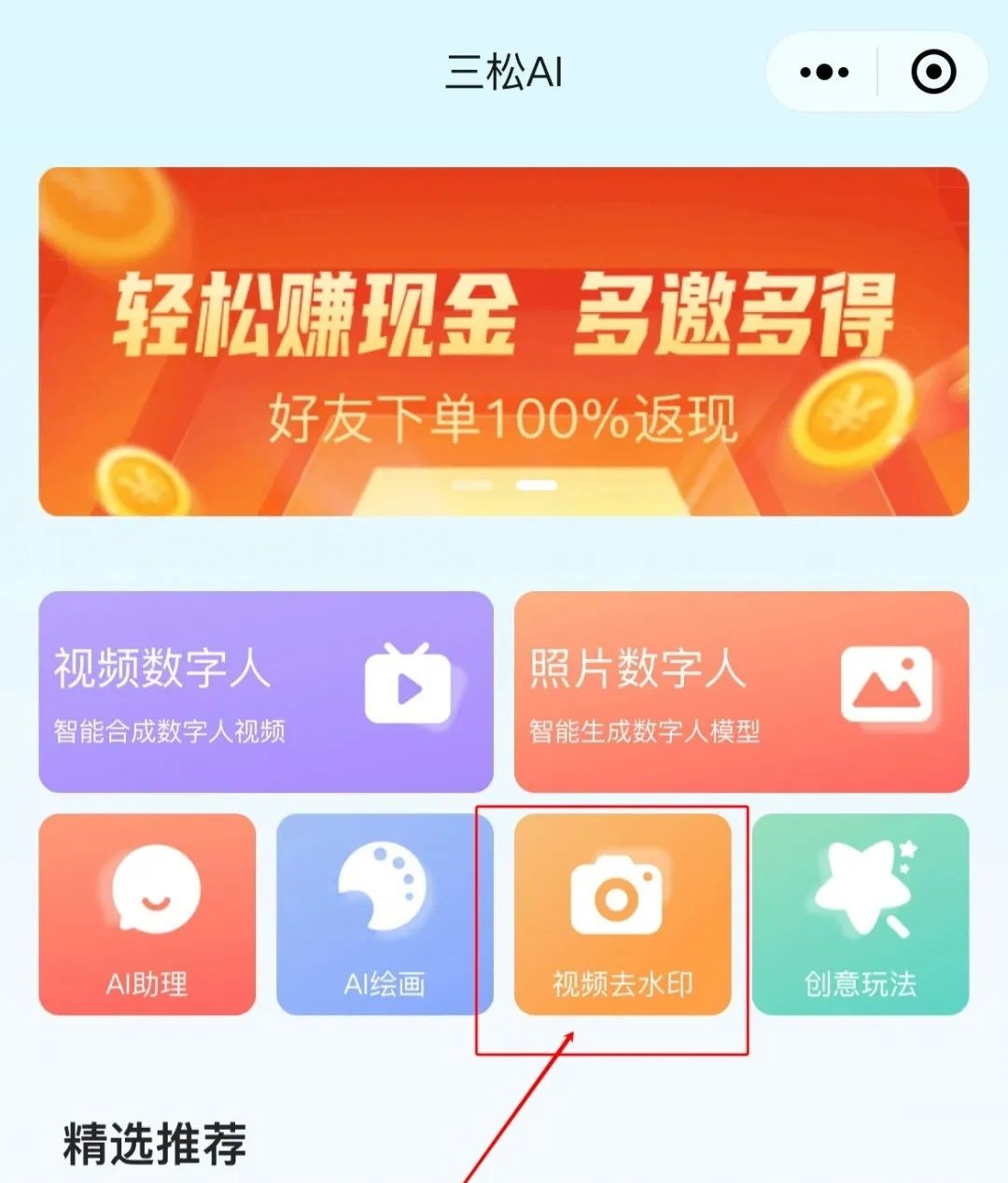Open AI绘画 tool
1008x1183 pixels.
(x=385, y=914)
